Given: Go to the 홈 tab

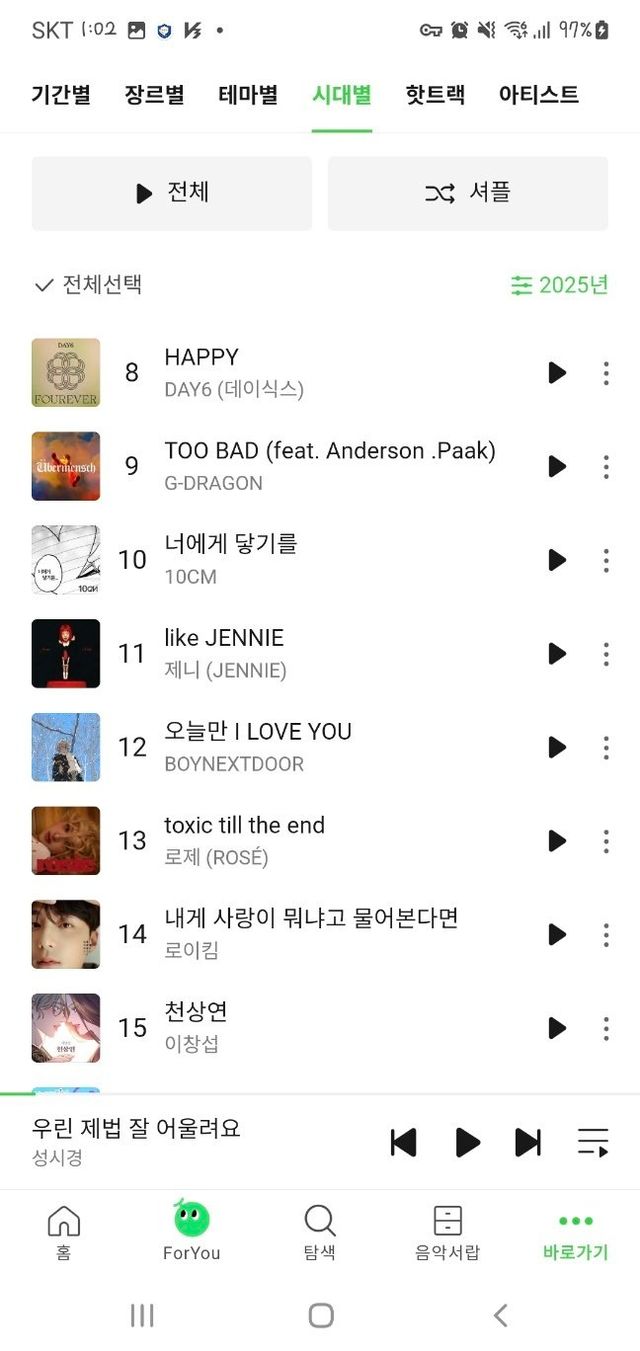Looking at the screenshot, I should [x=64, y=1232].
